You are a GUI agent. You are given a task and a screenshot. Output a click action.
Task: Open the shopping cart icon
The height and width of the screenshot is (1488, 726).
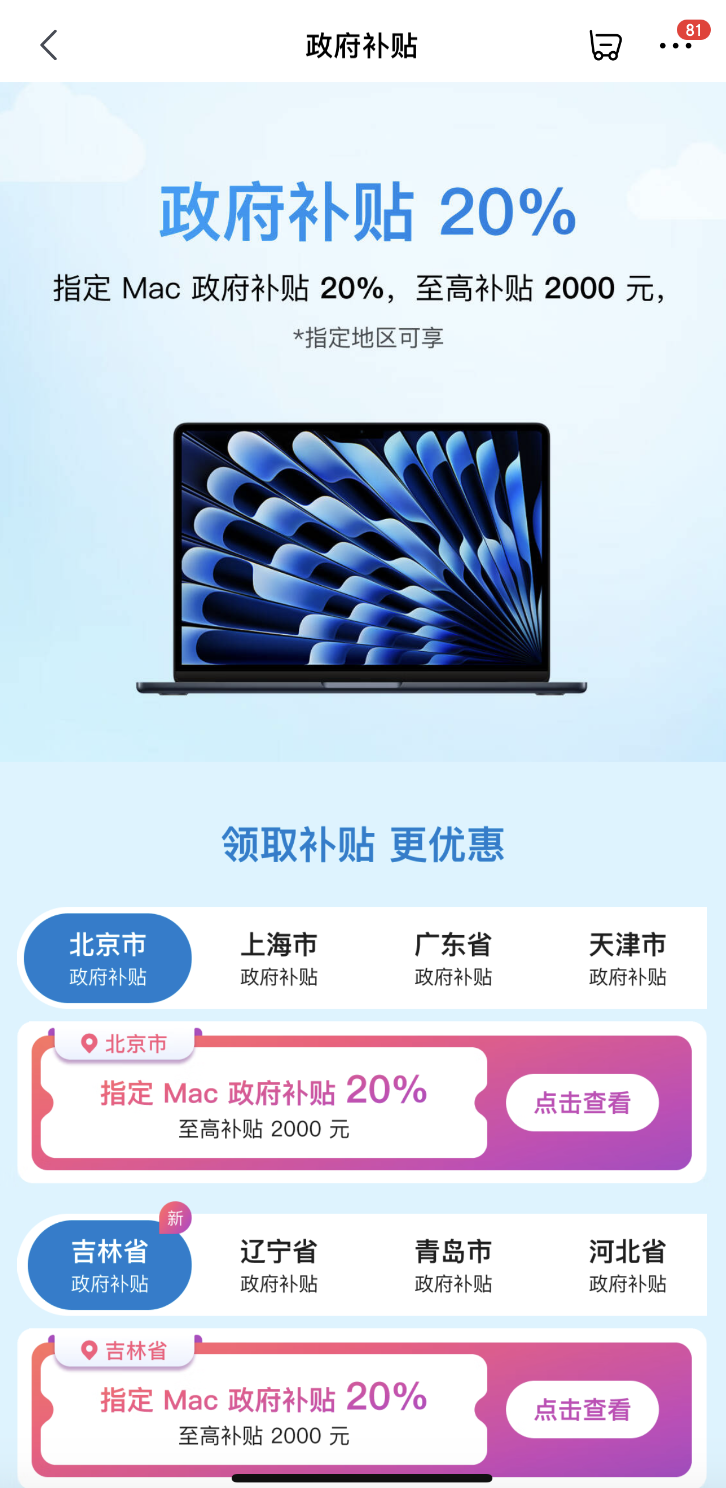(605, 46)
